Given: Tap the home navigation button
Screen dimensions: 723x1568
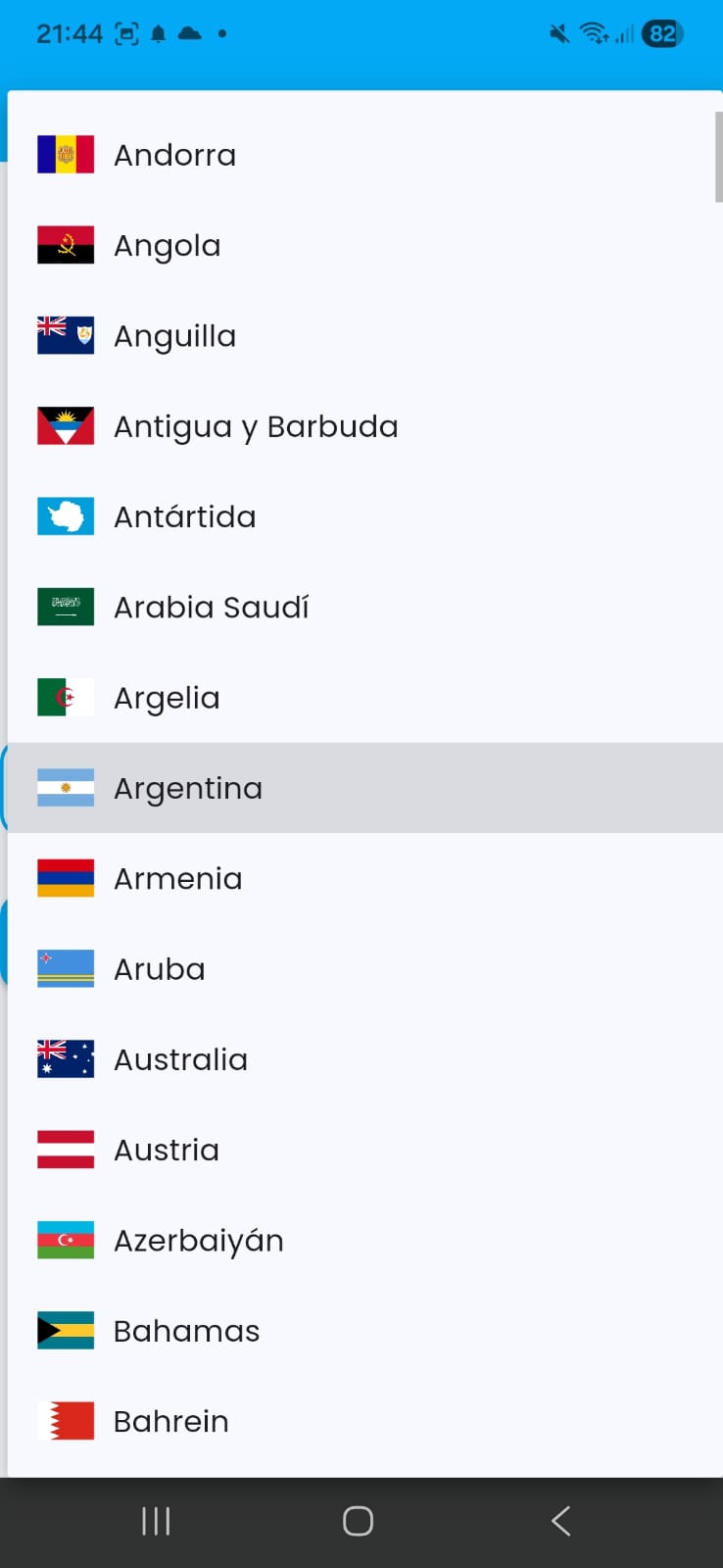Looking at the screenshot, I should (x=358, y=1520).
